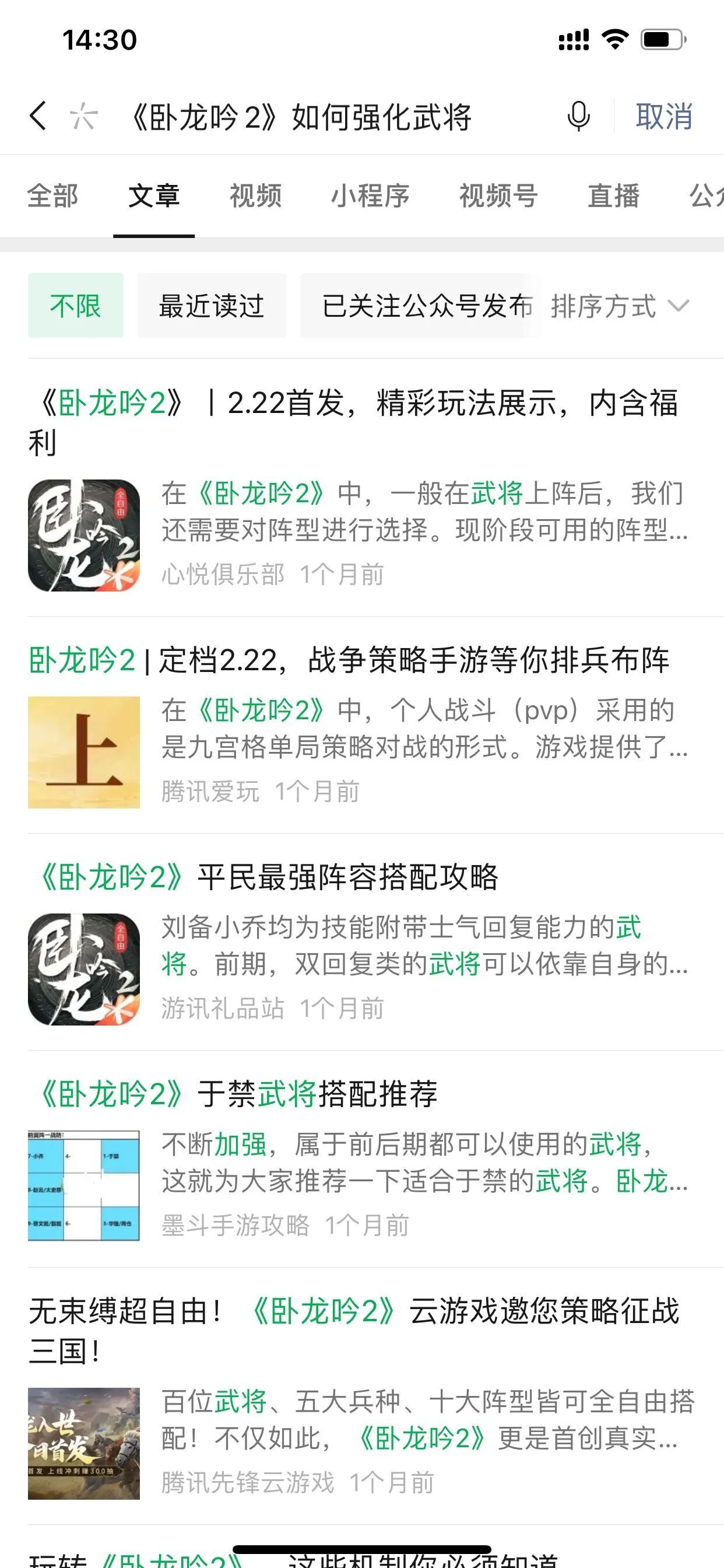Open the 平民最强阵容搭配攻略 article

tap(362, 942)
